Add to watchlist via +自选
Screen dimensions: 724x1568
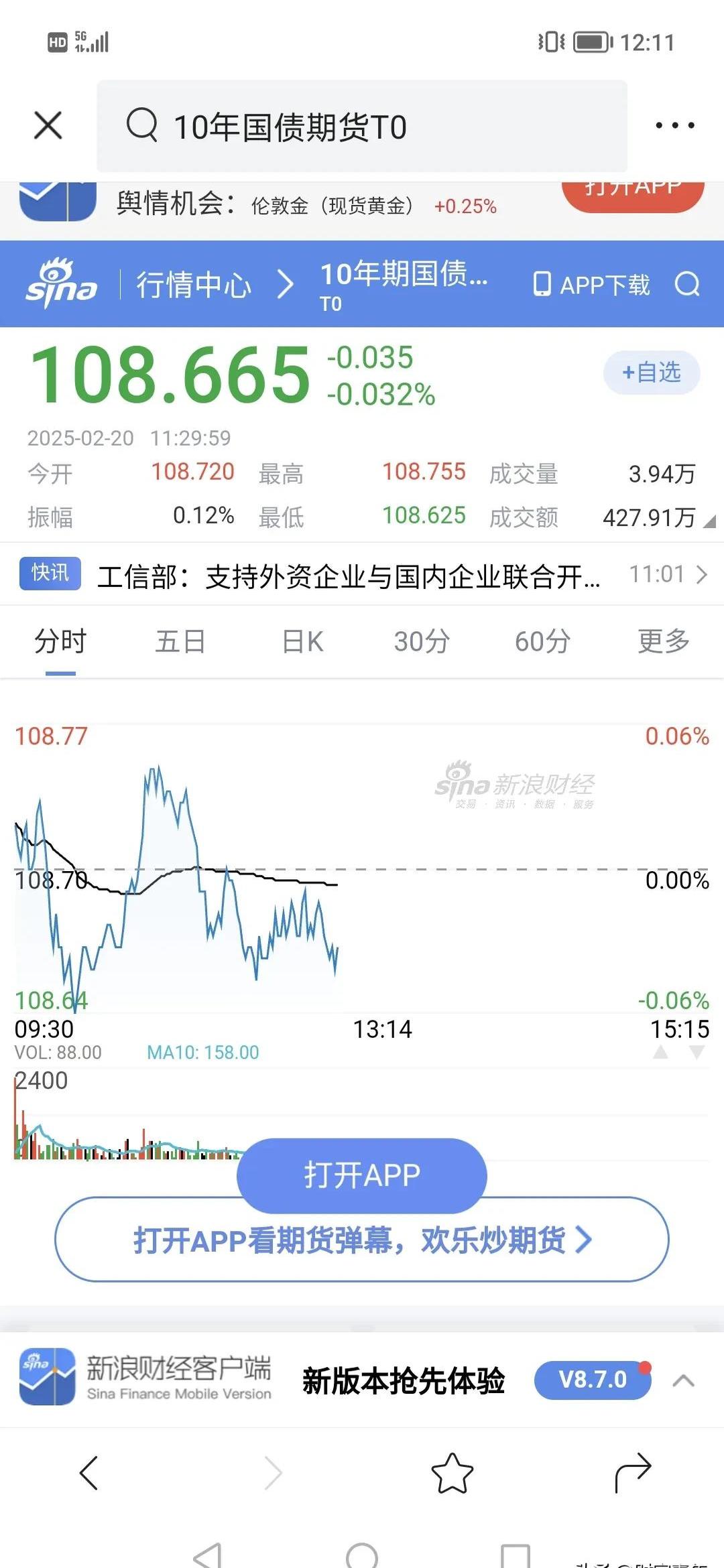click(x=650, y=373)
